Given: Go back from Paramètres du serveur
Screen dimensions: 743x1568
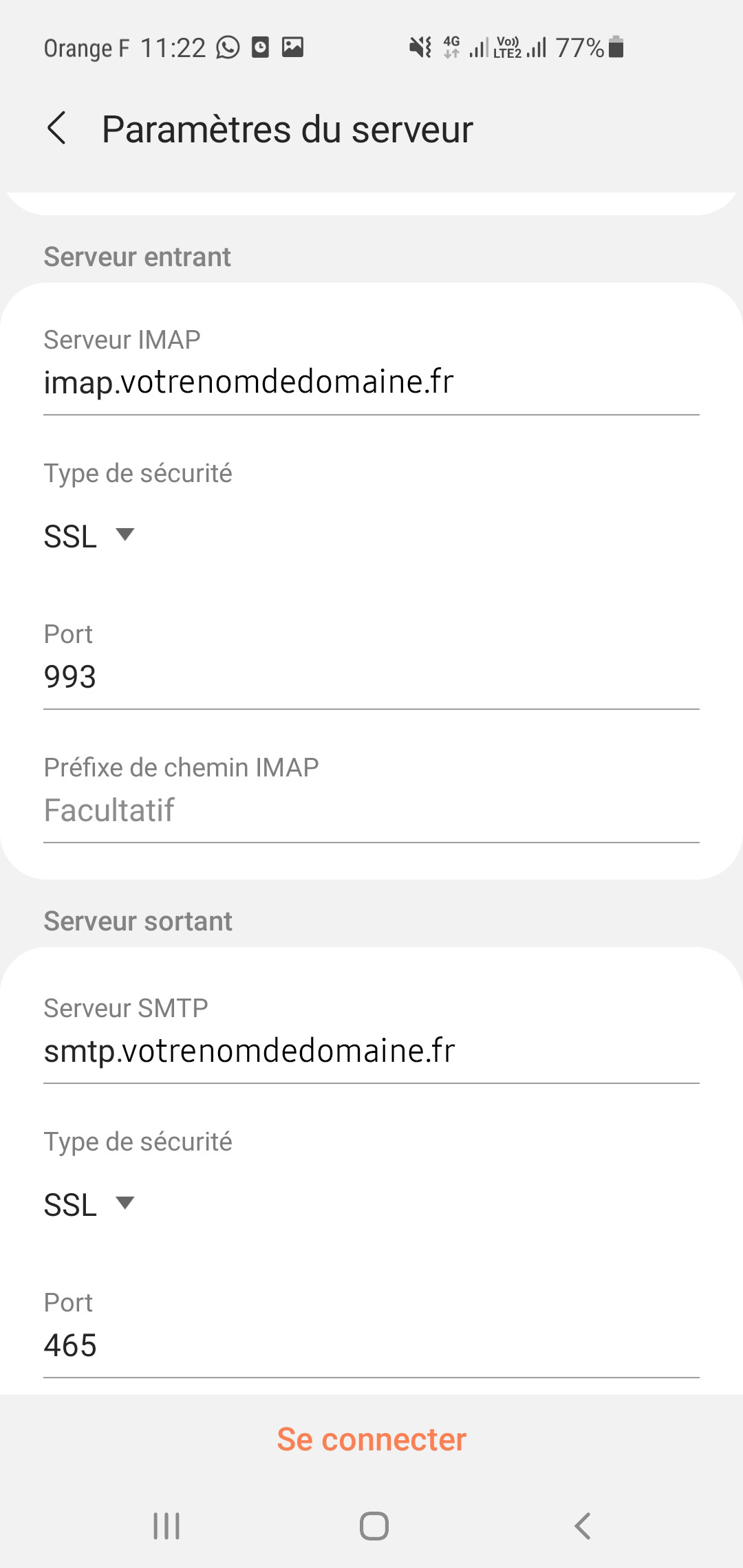Looking at the screenshot, I should click(x=57, y=129).
